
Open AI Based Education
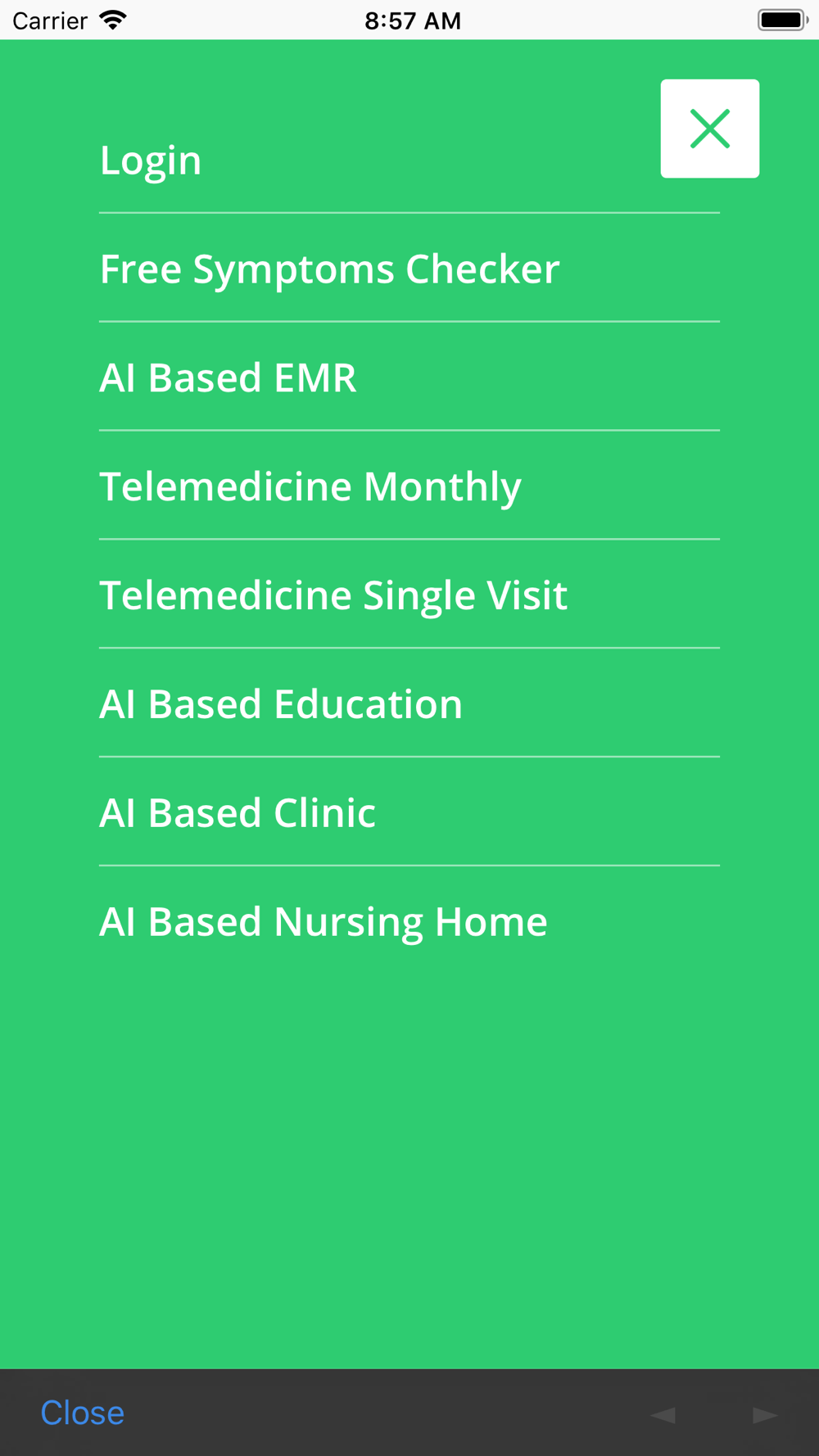(280, 704)
